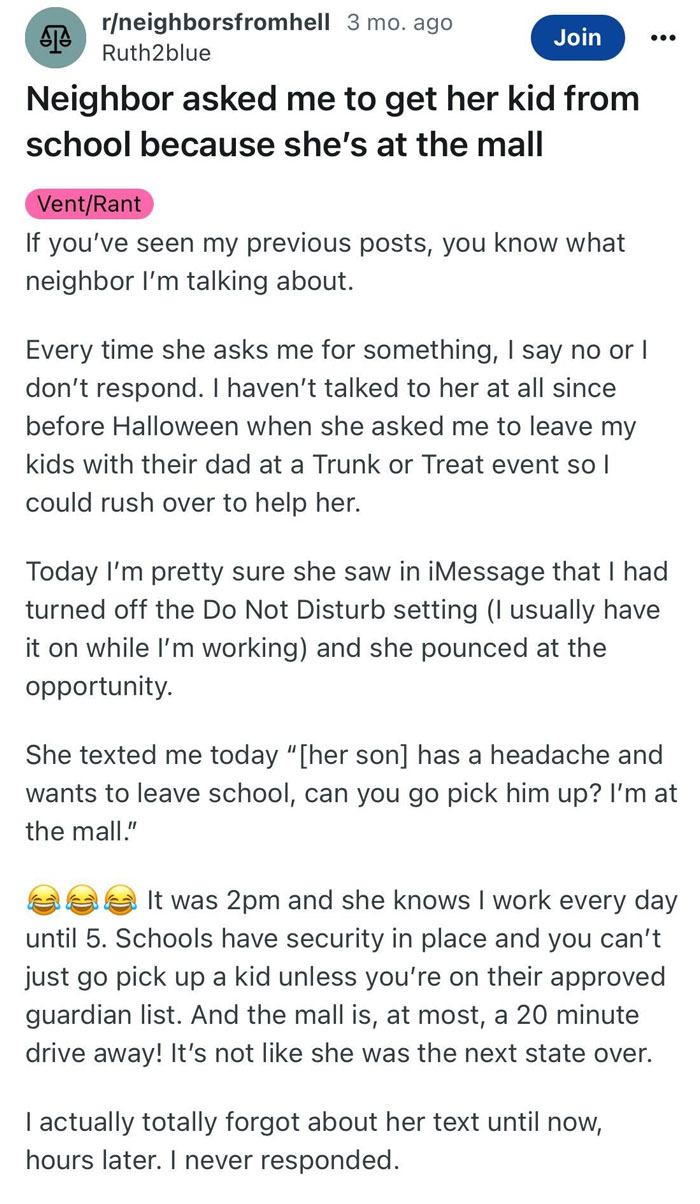This screenshot has width=700, height=1204.
Task: Tap the subreddit avatar icon
Action: 55,38
